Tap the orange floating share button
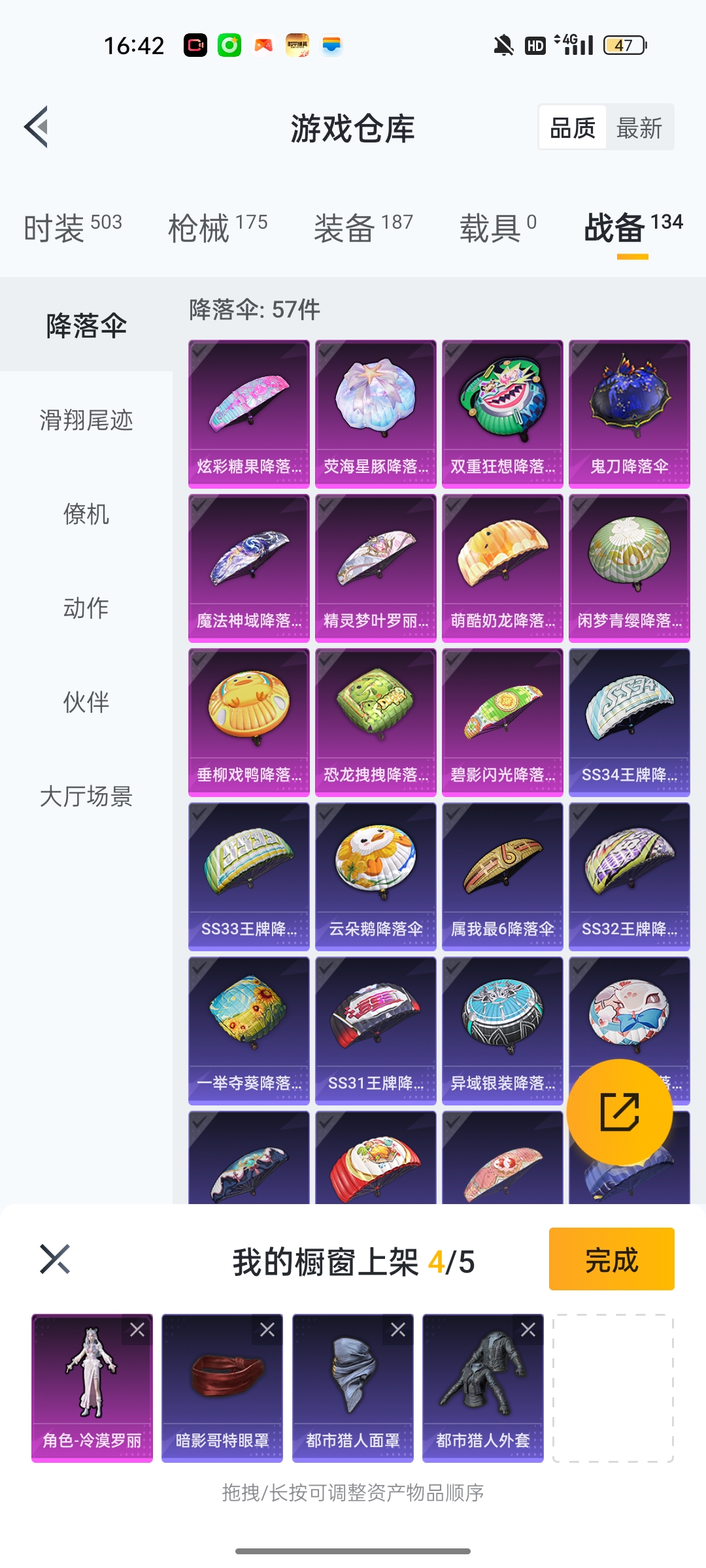706x1568 pixels. 619,1111
